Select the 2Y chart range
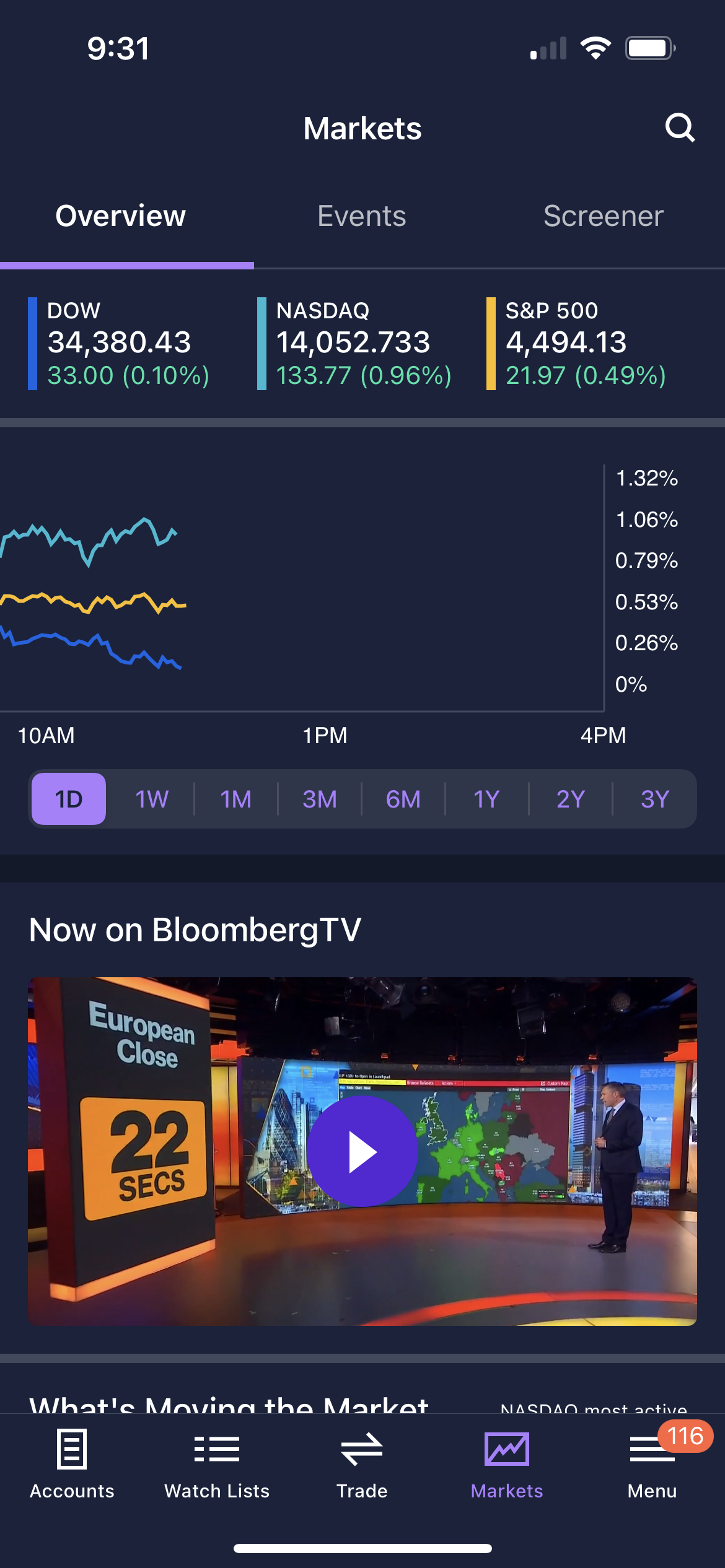 (x=571, y=799)
